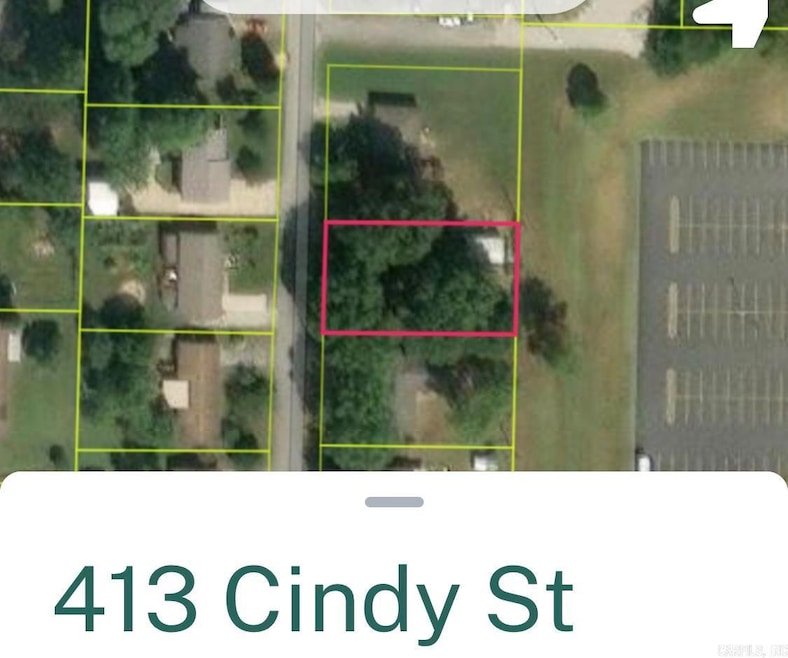Expand the 413 Cindy St bottom sheet handle
Viewport: 788px width, 658px height.
pos(394,501)
